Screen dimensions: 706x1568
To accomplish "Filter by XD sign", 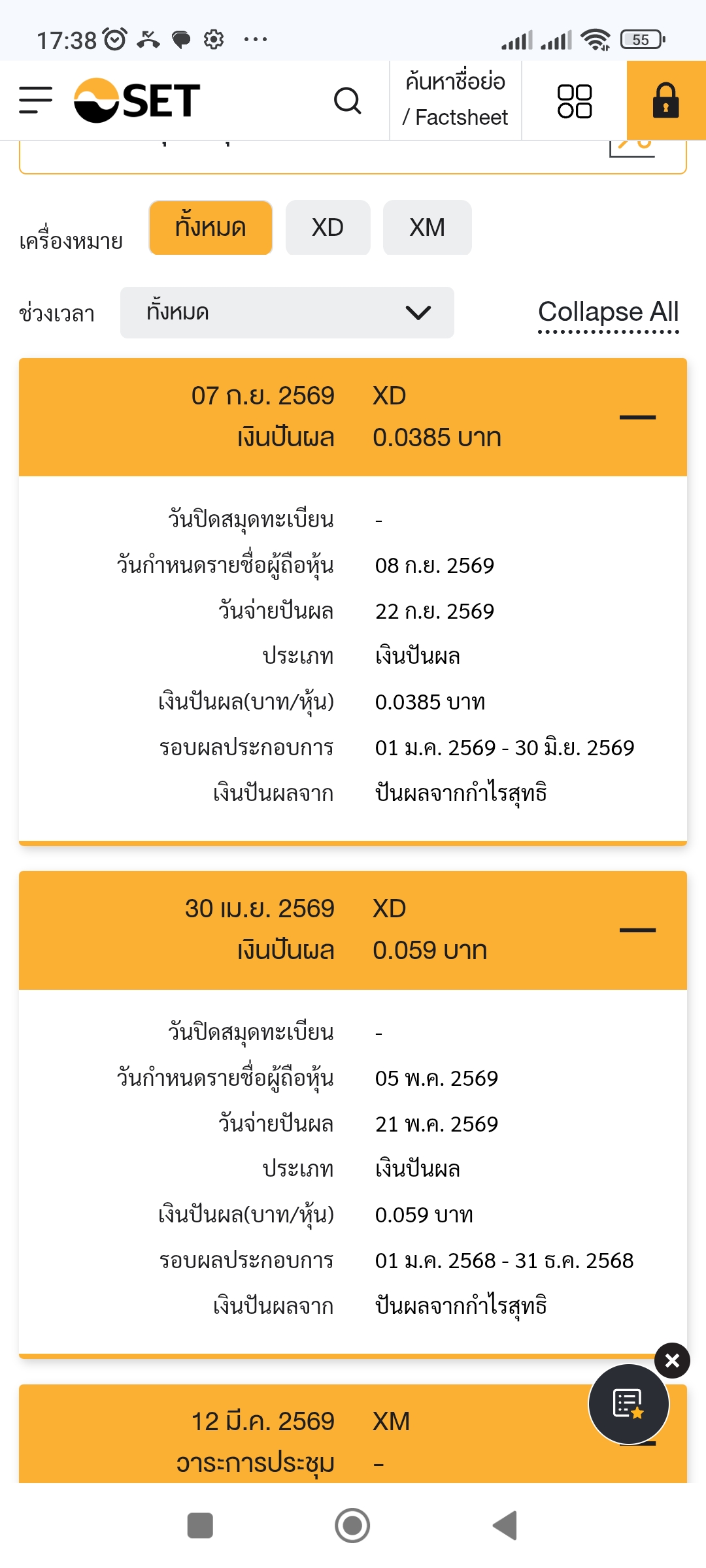I will (x=328, y=227).
